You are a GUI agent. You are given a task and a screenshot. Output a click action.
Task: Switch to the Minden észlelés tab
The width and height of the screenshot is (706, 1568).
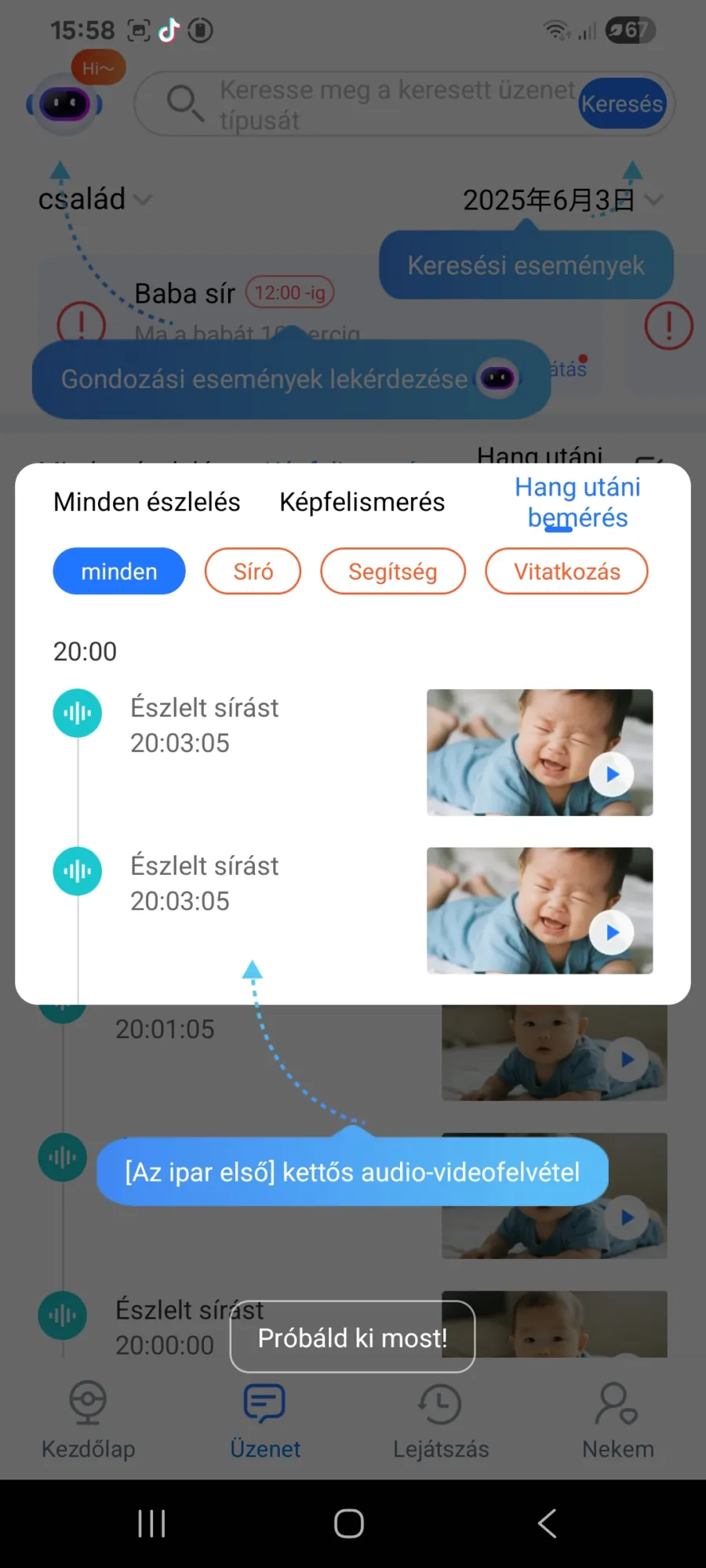(x=147, y=502)
